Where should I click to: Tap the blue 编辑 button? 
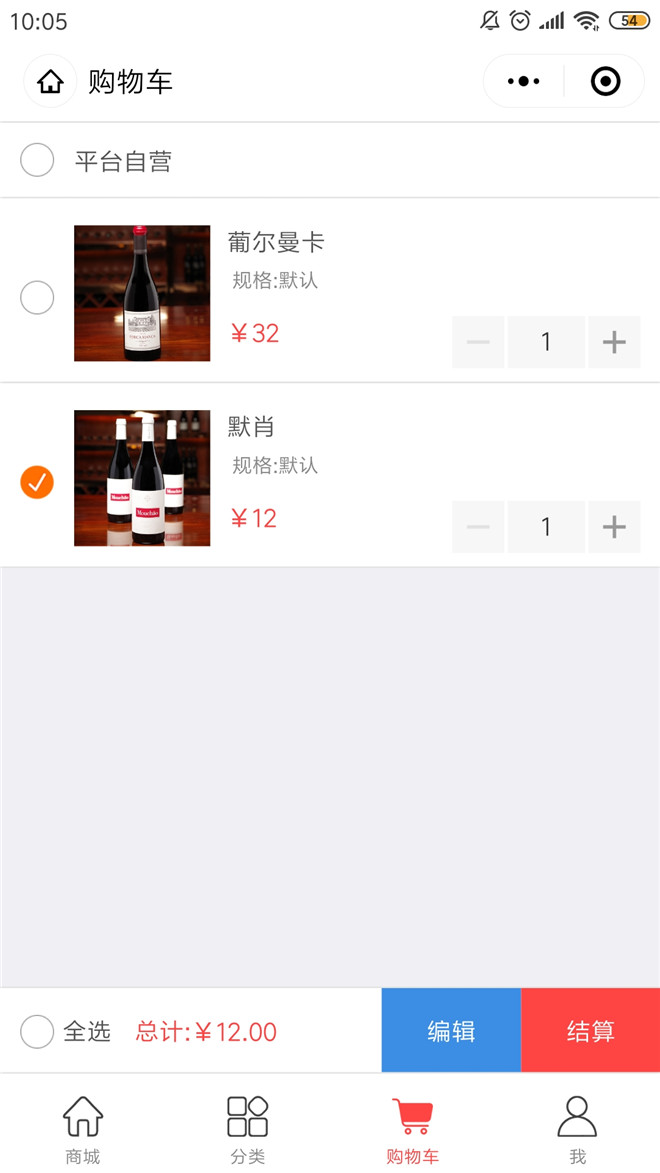click(451, 1031)
